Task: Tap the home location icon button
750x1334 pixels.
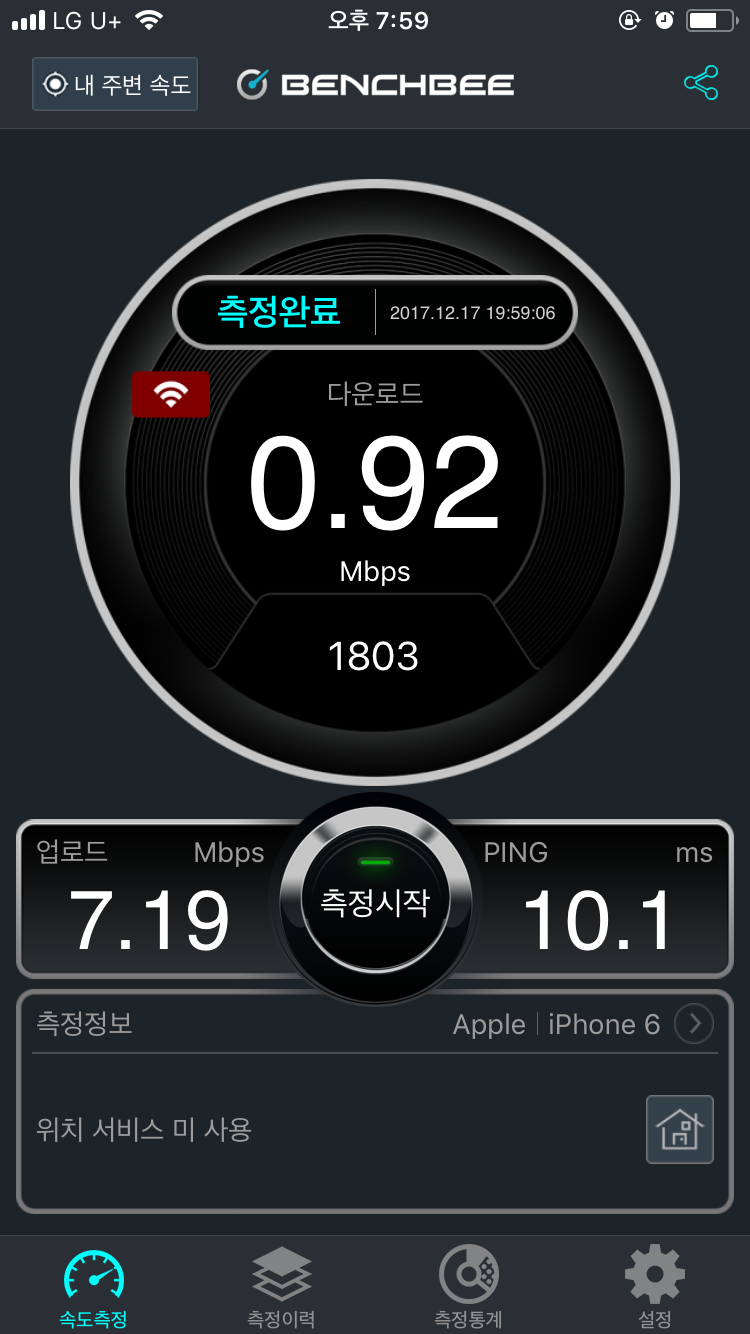Action: coord(680,1130)
